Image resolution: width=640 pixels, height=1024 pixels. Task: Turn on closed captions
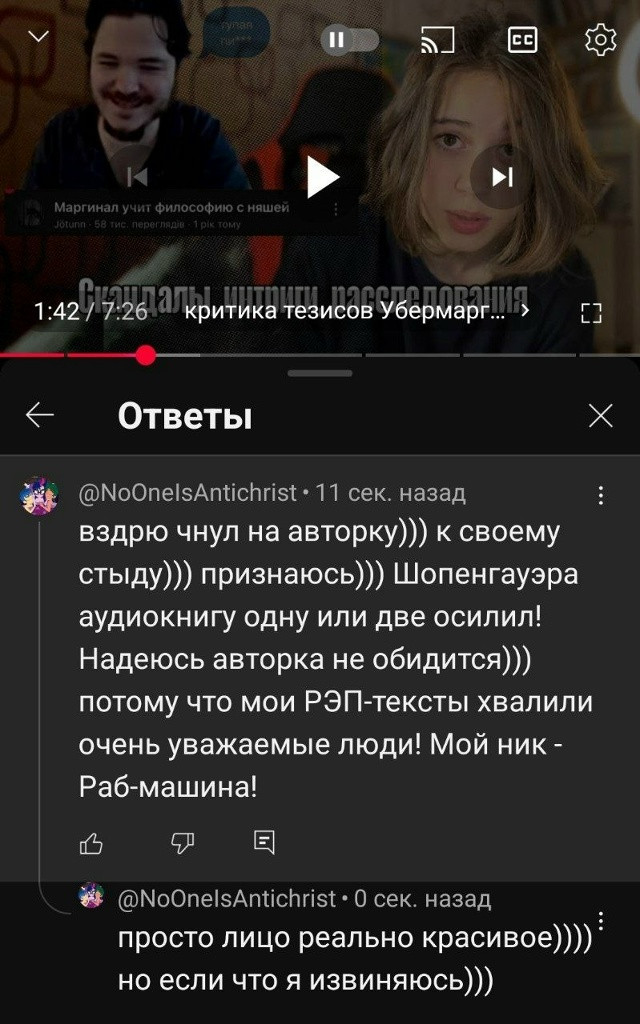[x=522, y=40]
